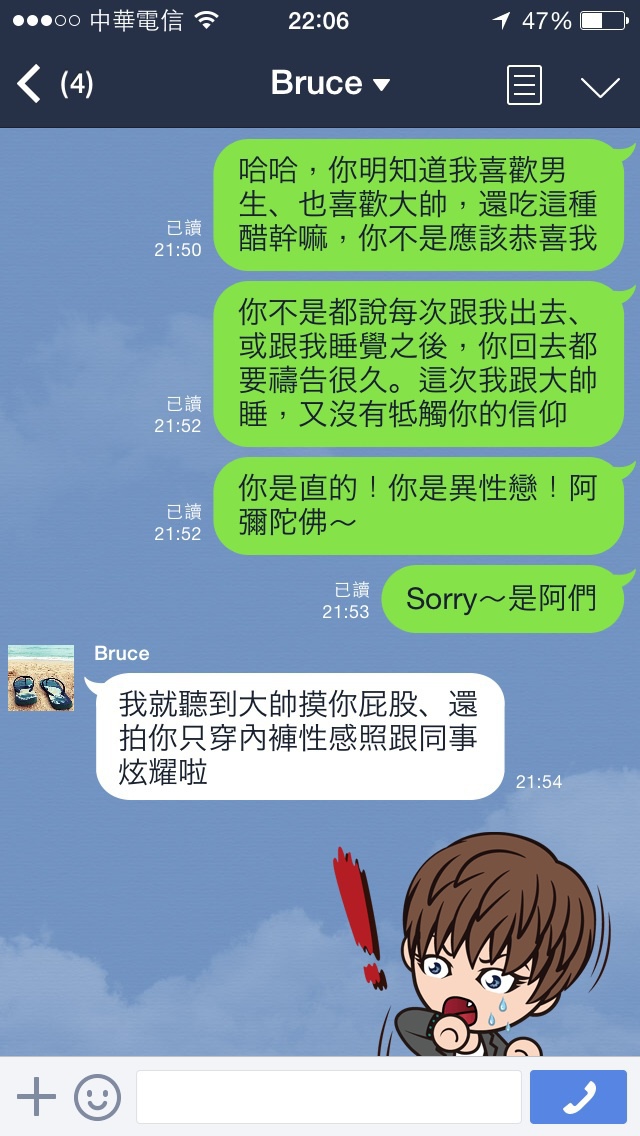Start a voice call with Bruce
Screen dimensions: 640x1136
click(578, 1097)
